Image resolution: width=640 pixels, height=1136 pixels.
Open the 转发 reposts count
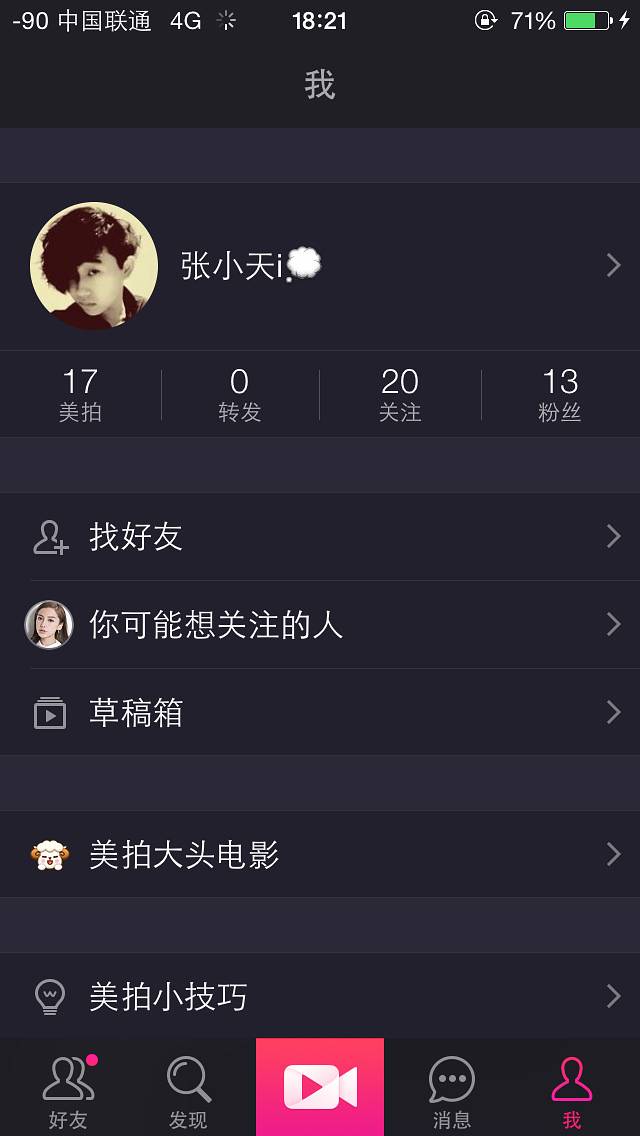[x=240, y=394]
